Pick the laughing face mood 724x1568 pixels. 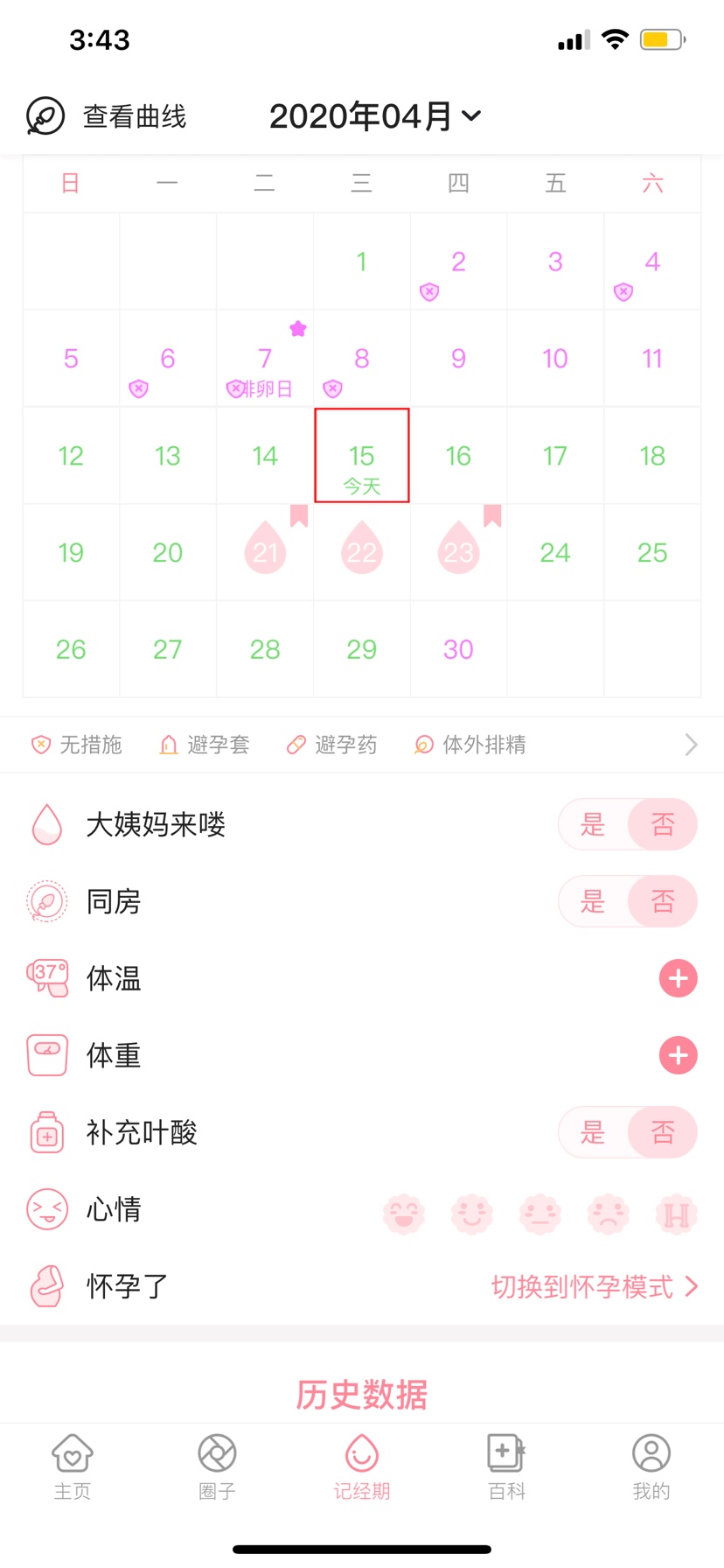[x=404, y=1214]
